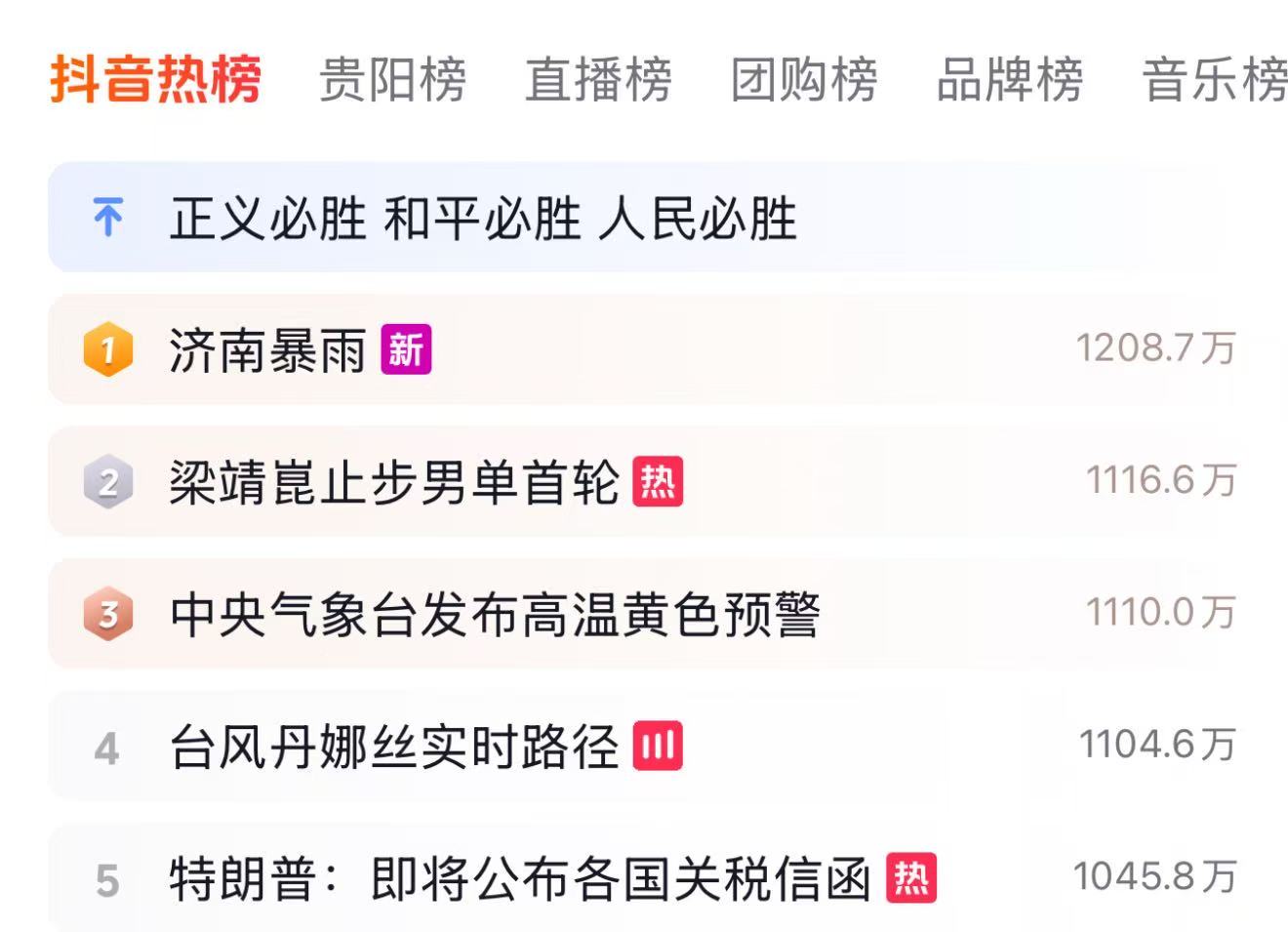View 中央气象台发布高温黄色预警 topic
Viewport: 1288px width, 932px height.
[x=495, y=615]
